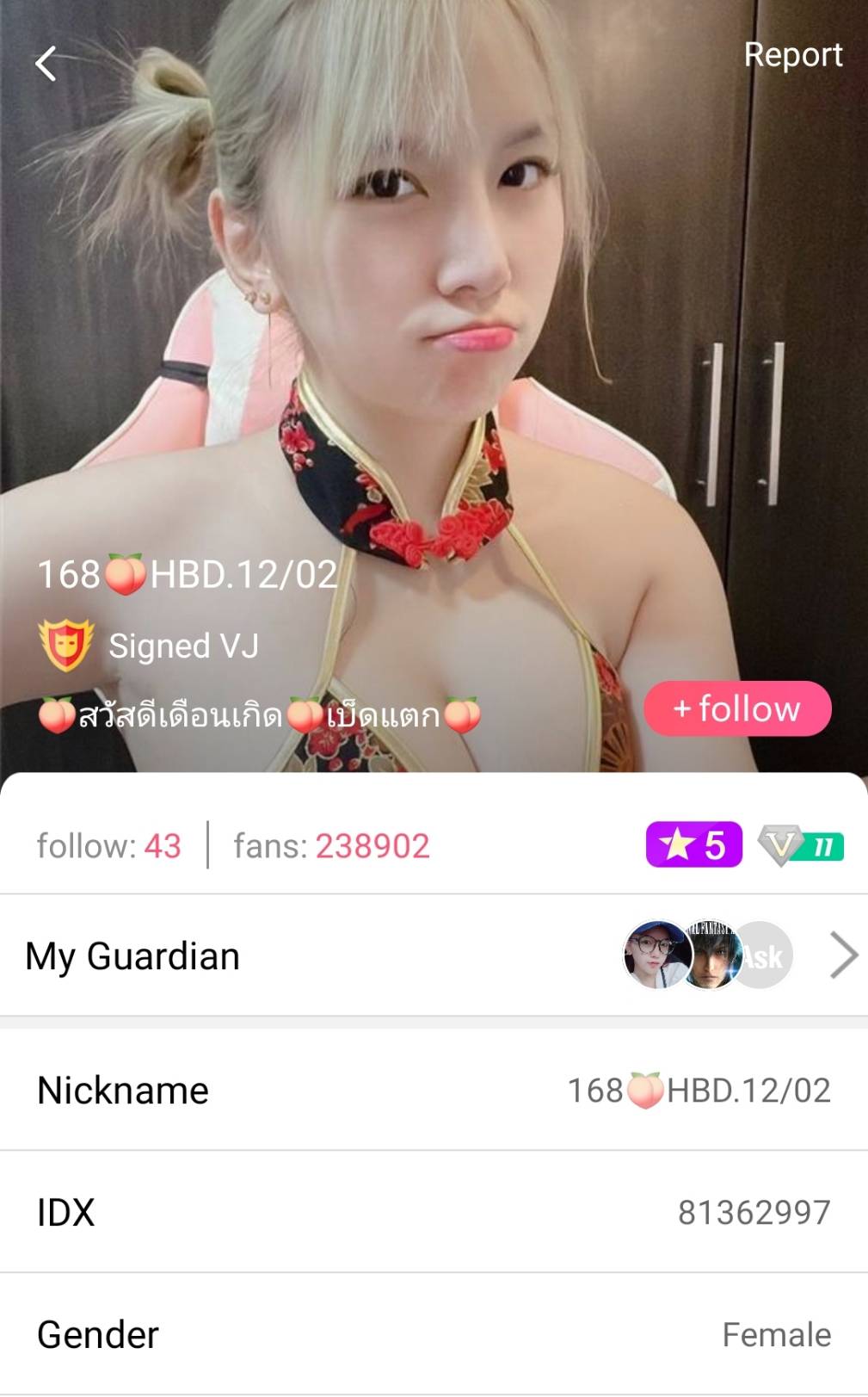Go back using the top-left arrow

pyautogui.click(x=46, y=64)
